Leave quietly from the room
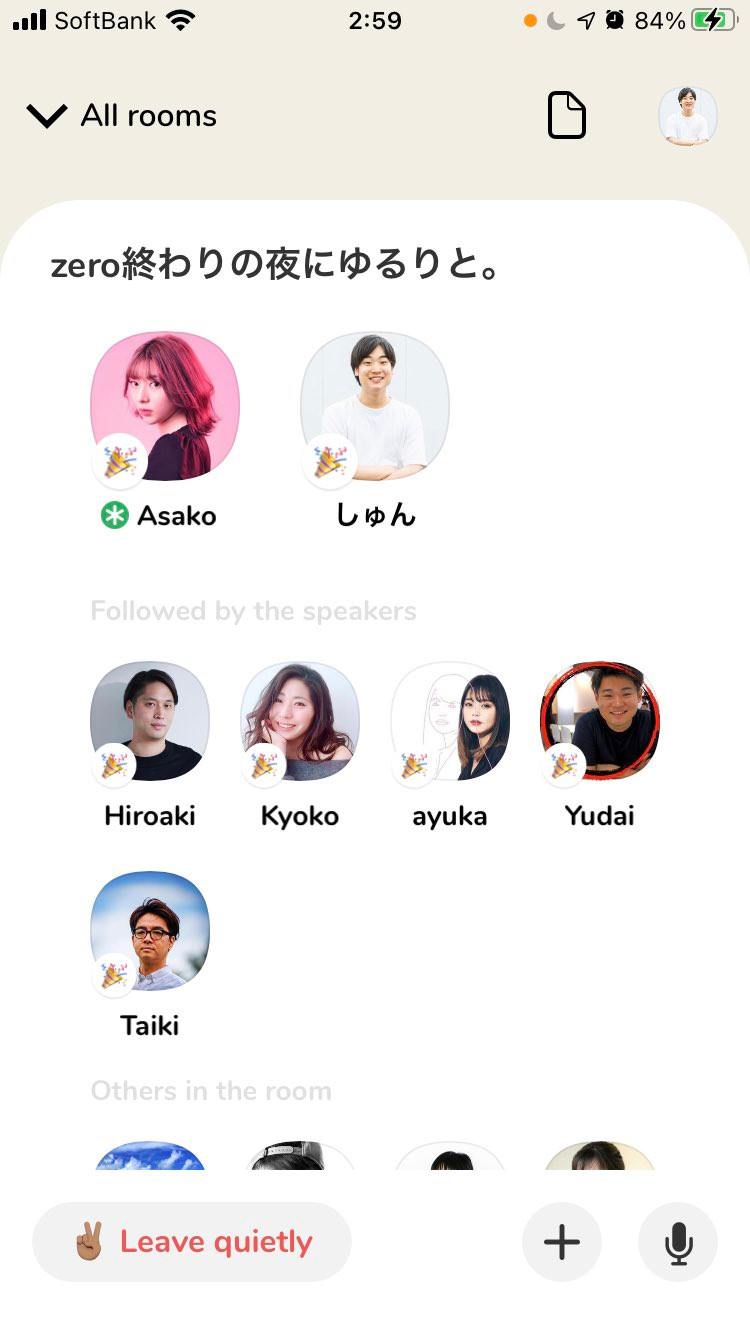 pos(192,1242)
